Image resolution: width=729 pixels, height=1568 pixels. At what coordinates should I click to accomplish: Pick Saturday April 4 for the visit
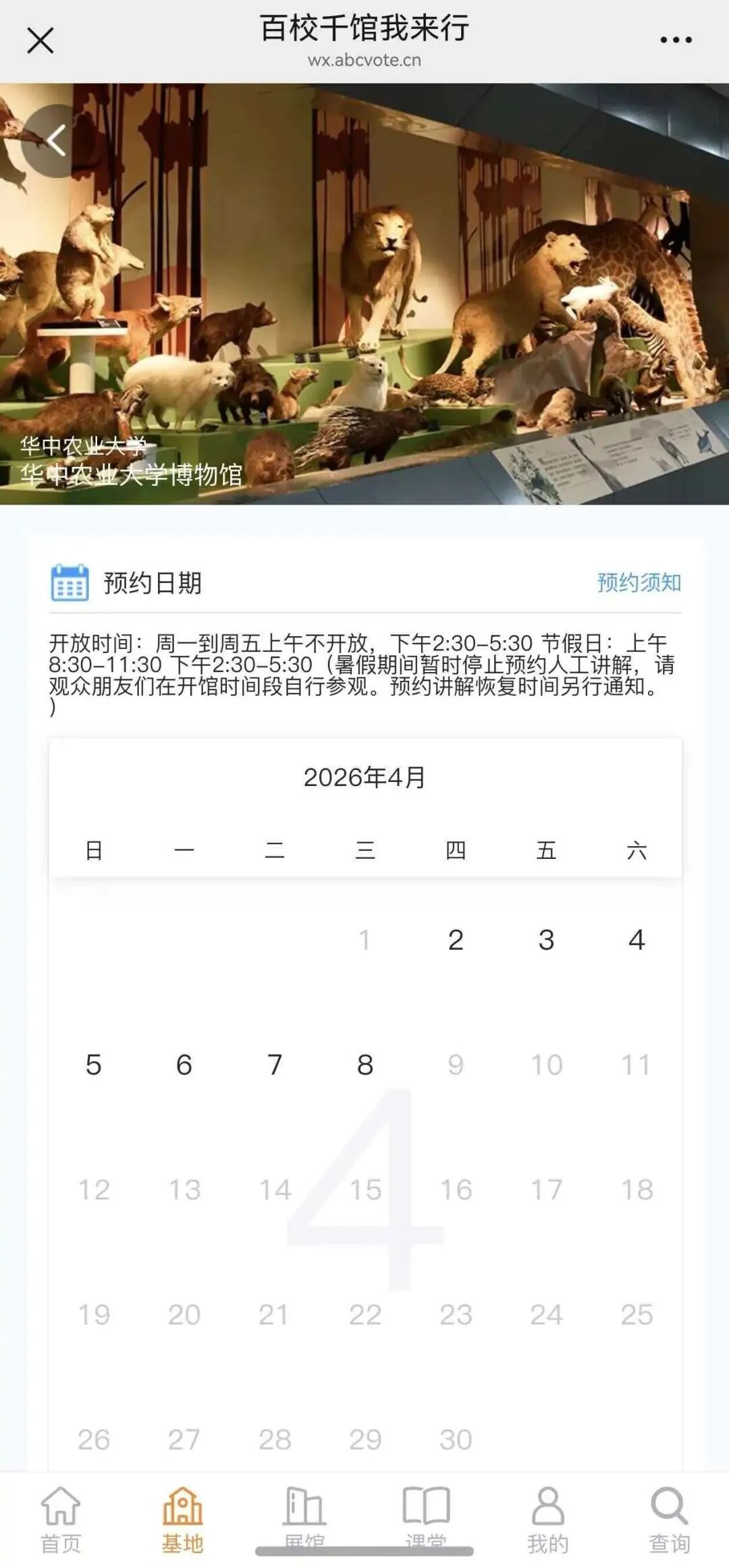(637, 940)
